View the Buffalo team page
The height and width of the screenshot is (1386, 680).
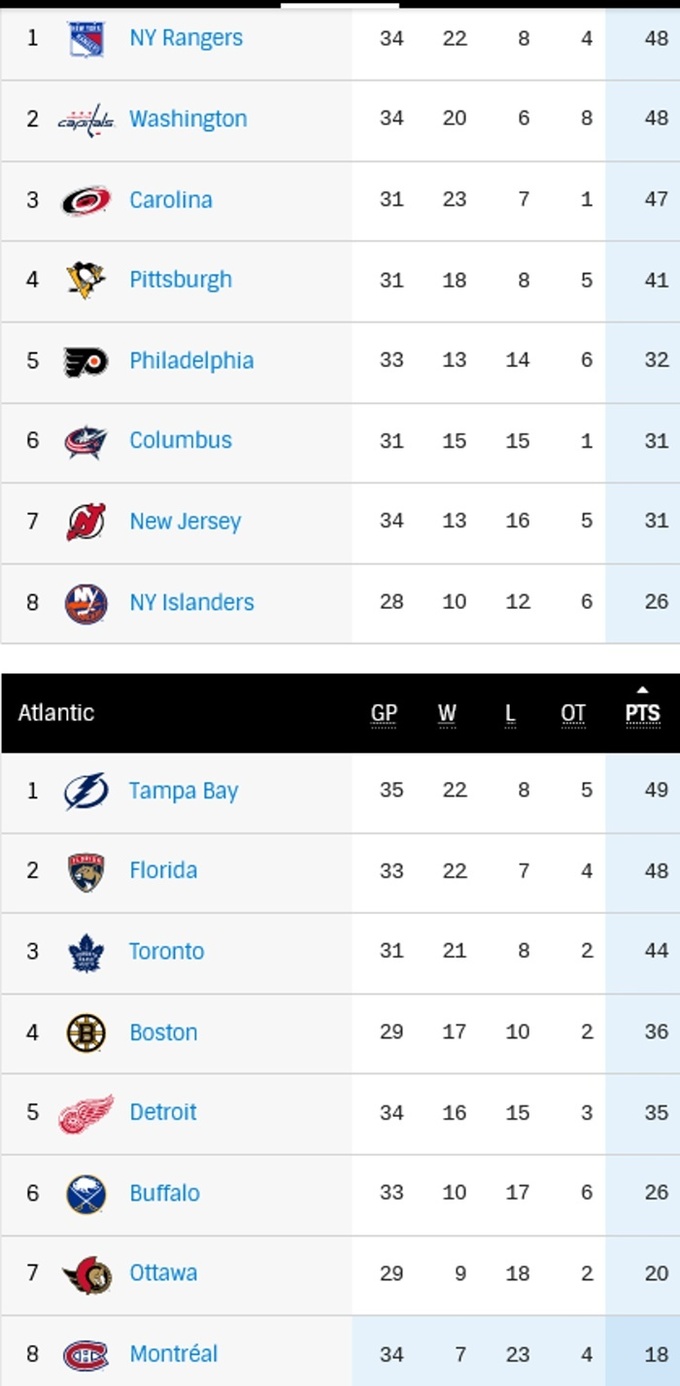tap(164, 1193)
